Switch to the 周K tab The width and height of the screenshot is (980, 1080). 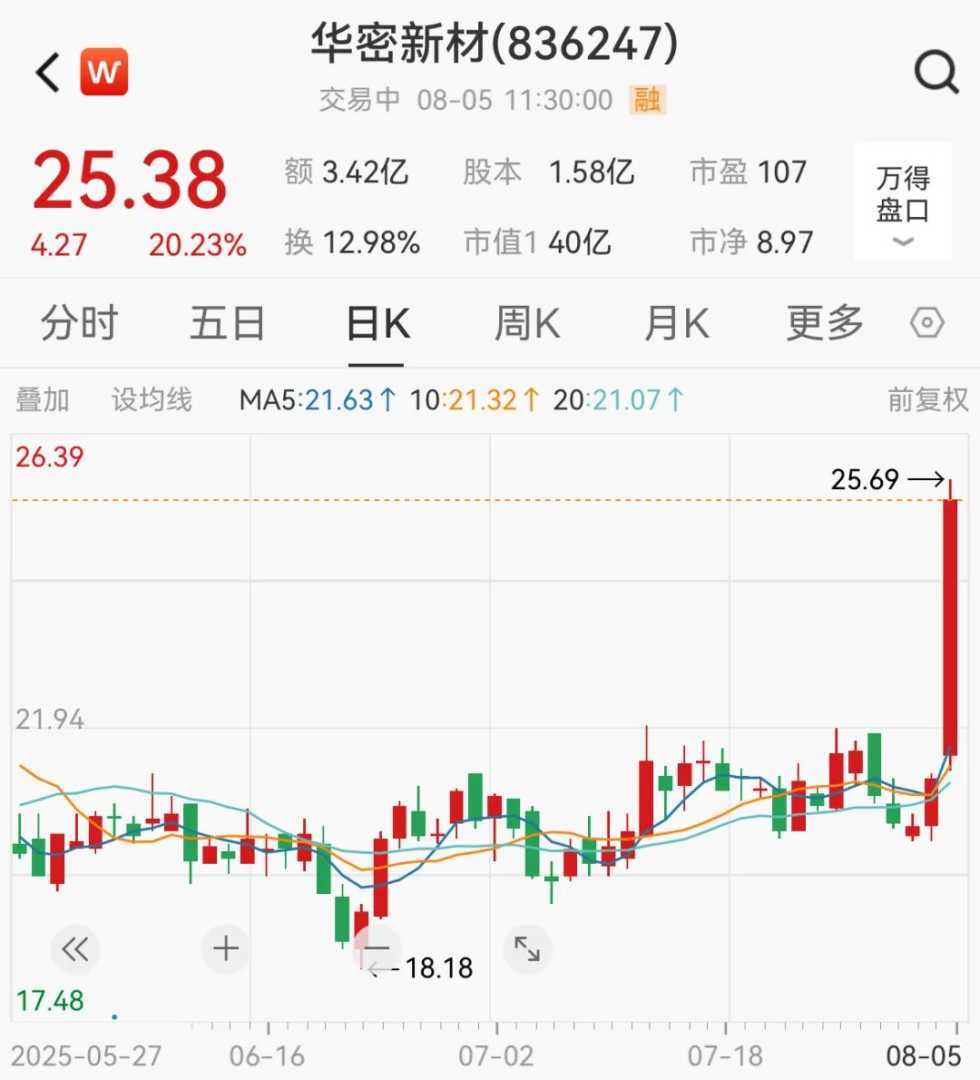click(527, 324)
